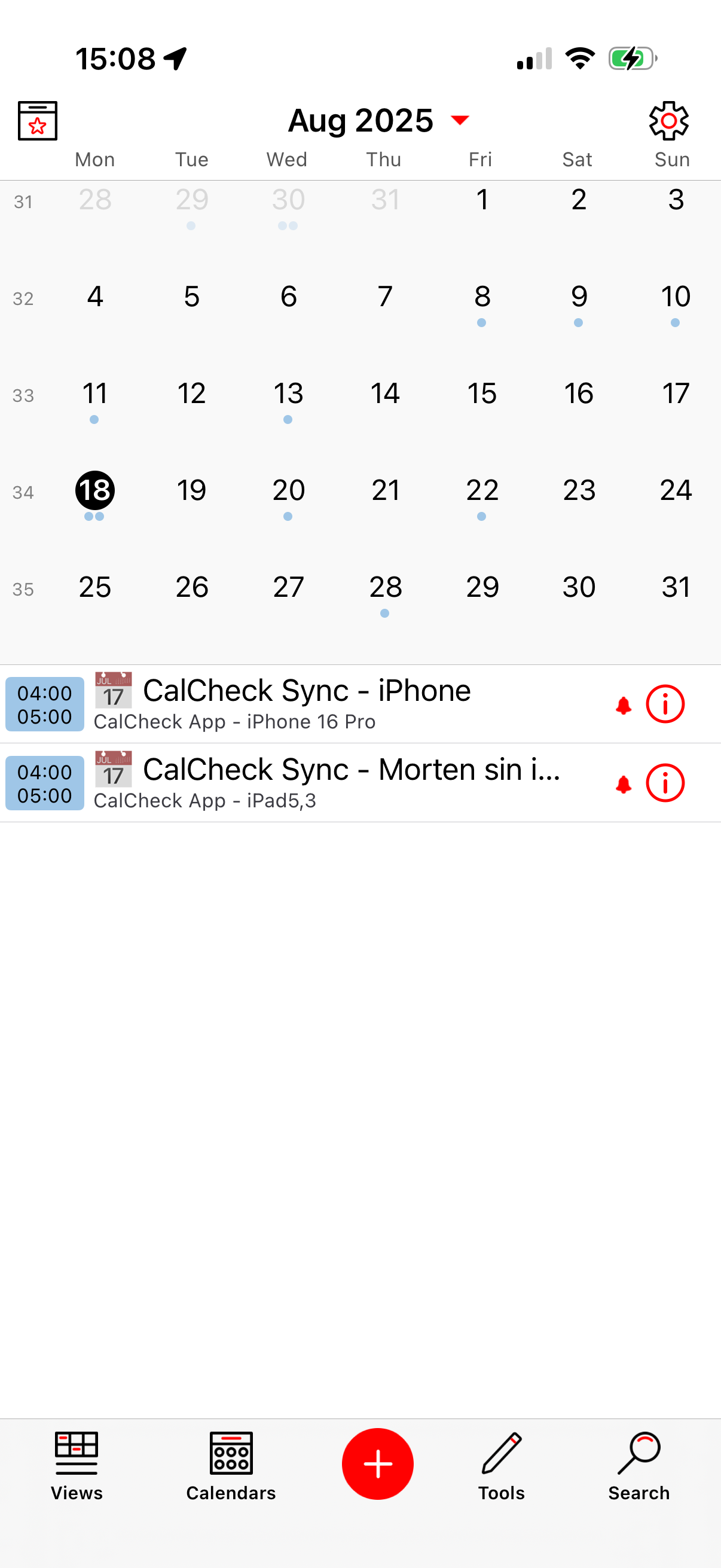Open the CalCheck Sync - Morten sin event
This screenshot has width=721, height=1568.
(350, 782)
